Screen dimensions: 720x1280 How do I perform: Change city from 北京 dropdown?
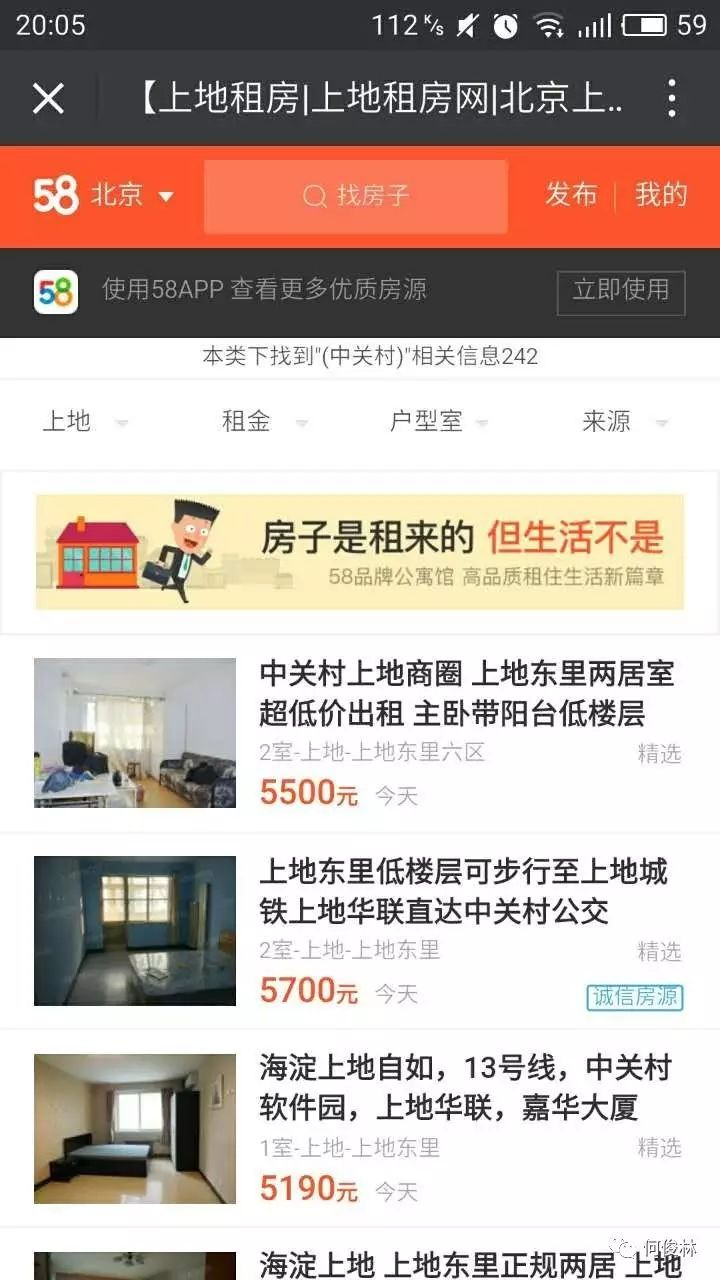pos(132,194)
